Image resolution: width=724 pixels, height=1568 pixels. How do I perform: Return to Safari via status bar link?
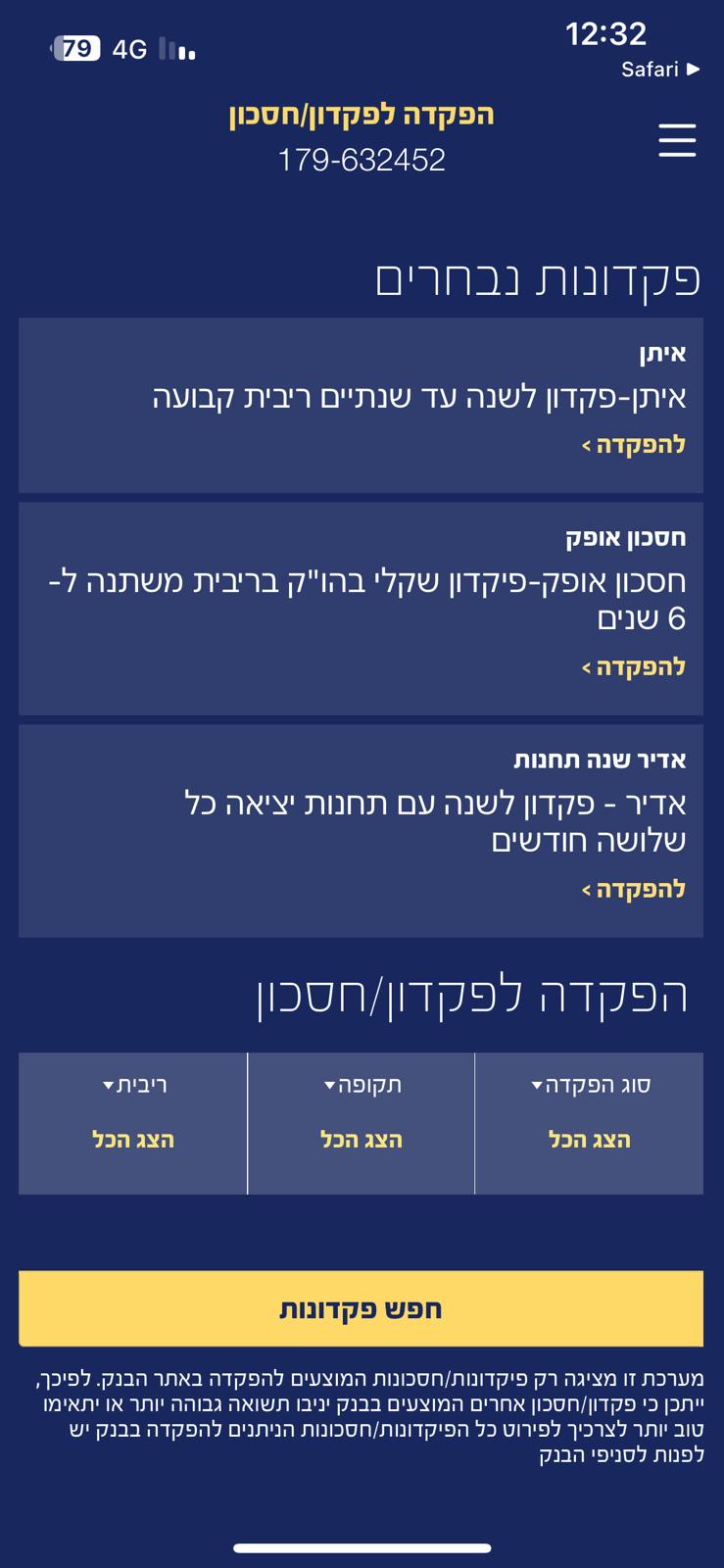coord(660,70)
